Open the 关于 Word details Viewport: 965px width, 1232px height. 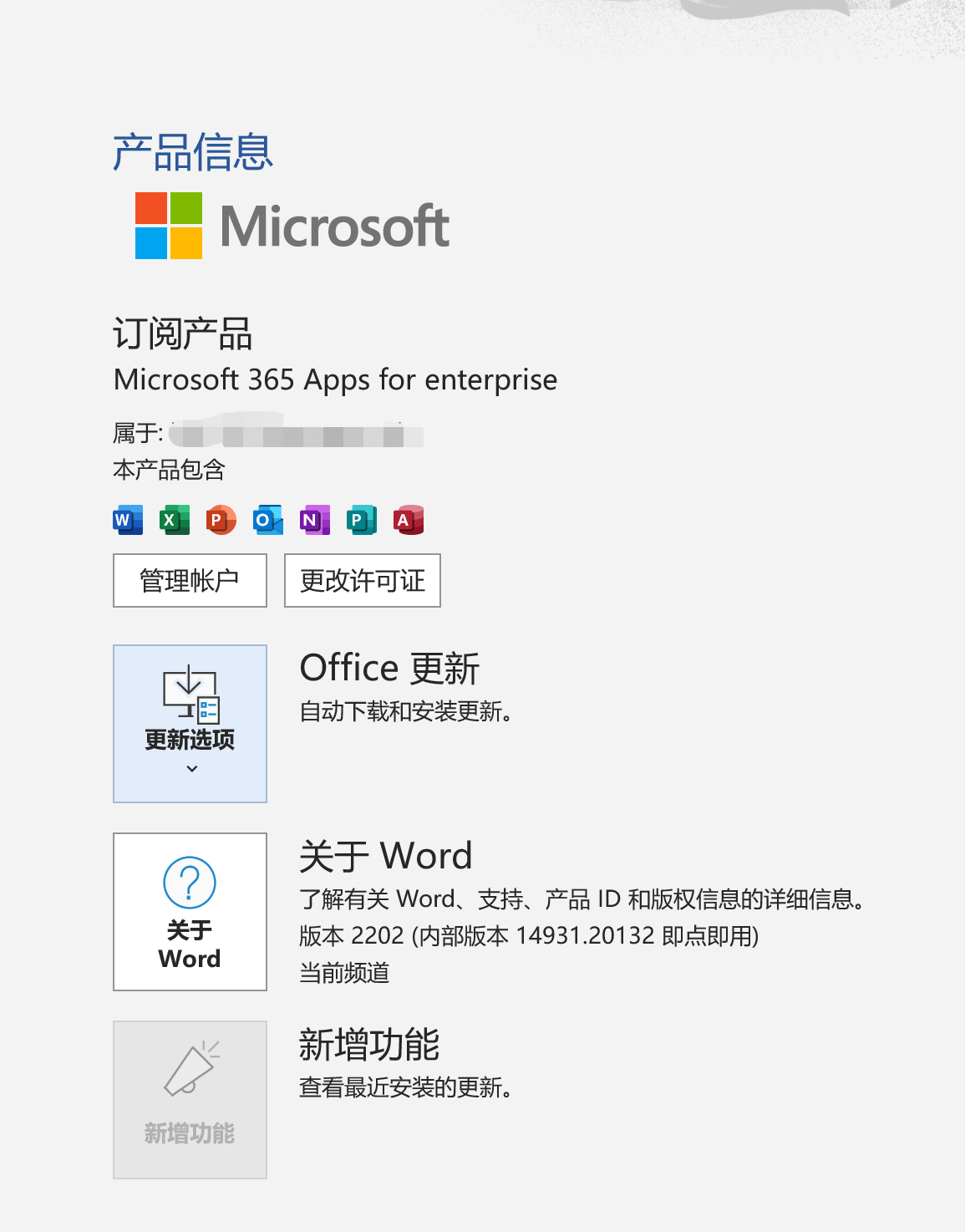point(190,911)
